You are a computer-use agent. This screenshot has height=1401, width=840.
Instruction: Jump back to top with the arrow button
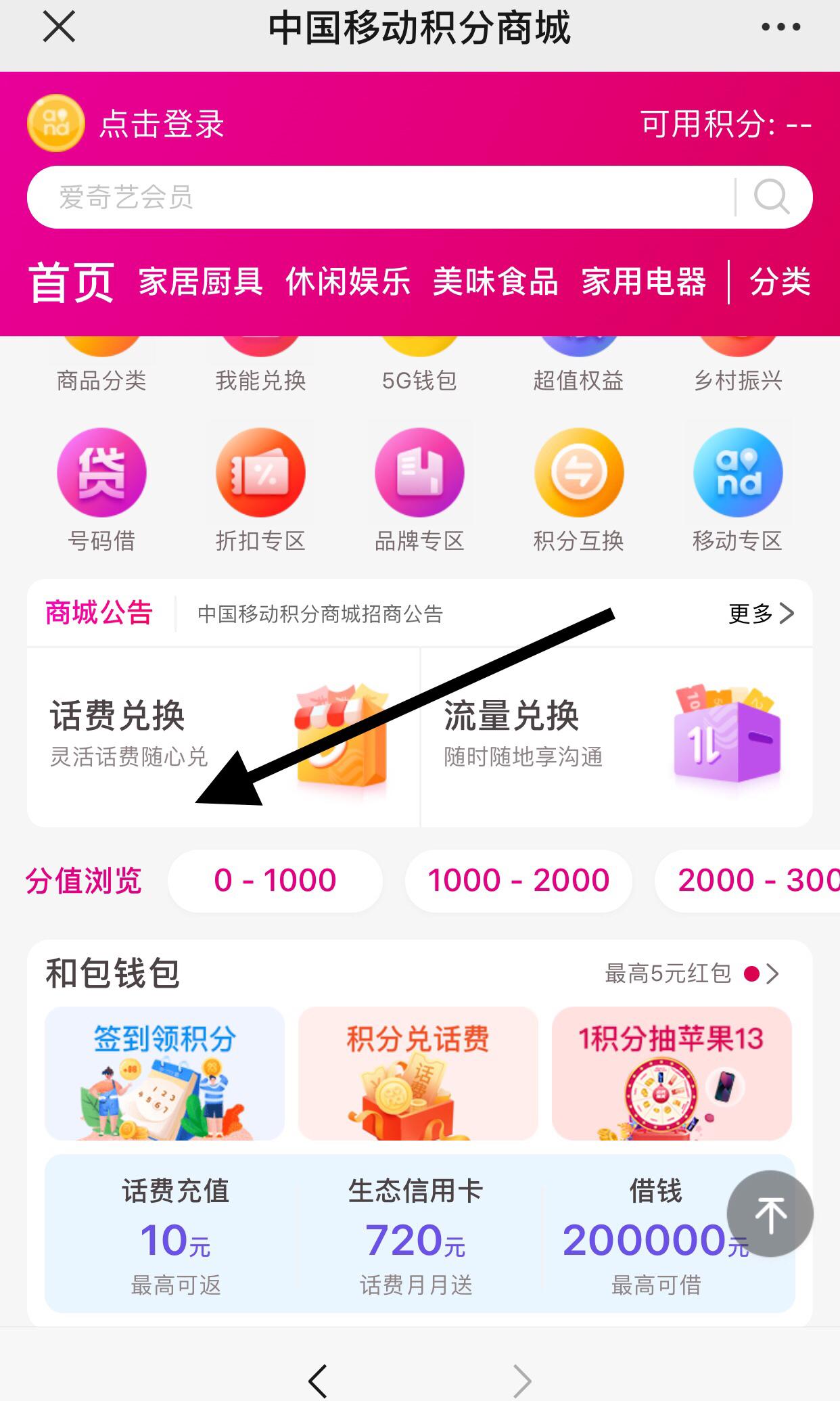click(770, 1214)
